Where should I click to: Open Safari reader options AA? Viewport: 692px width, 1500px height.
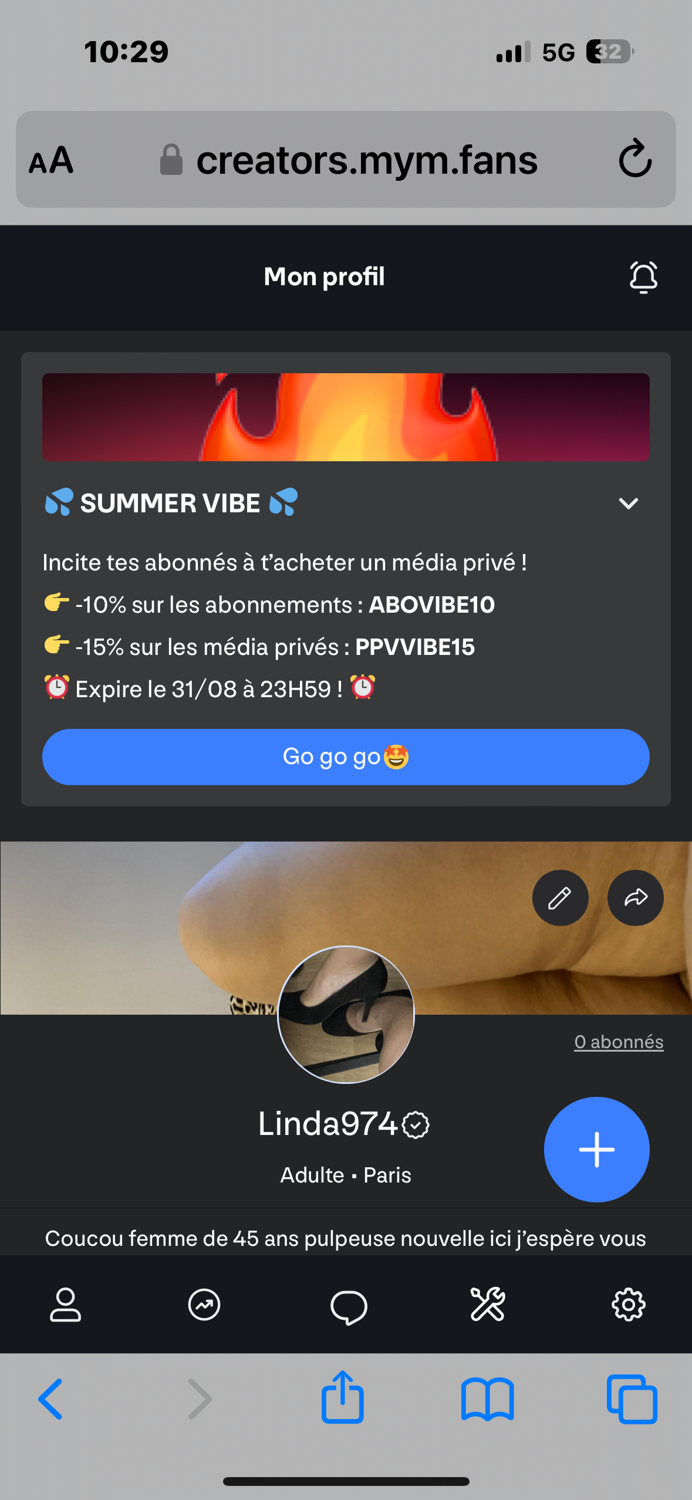[x=51, y=160]
